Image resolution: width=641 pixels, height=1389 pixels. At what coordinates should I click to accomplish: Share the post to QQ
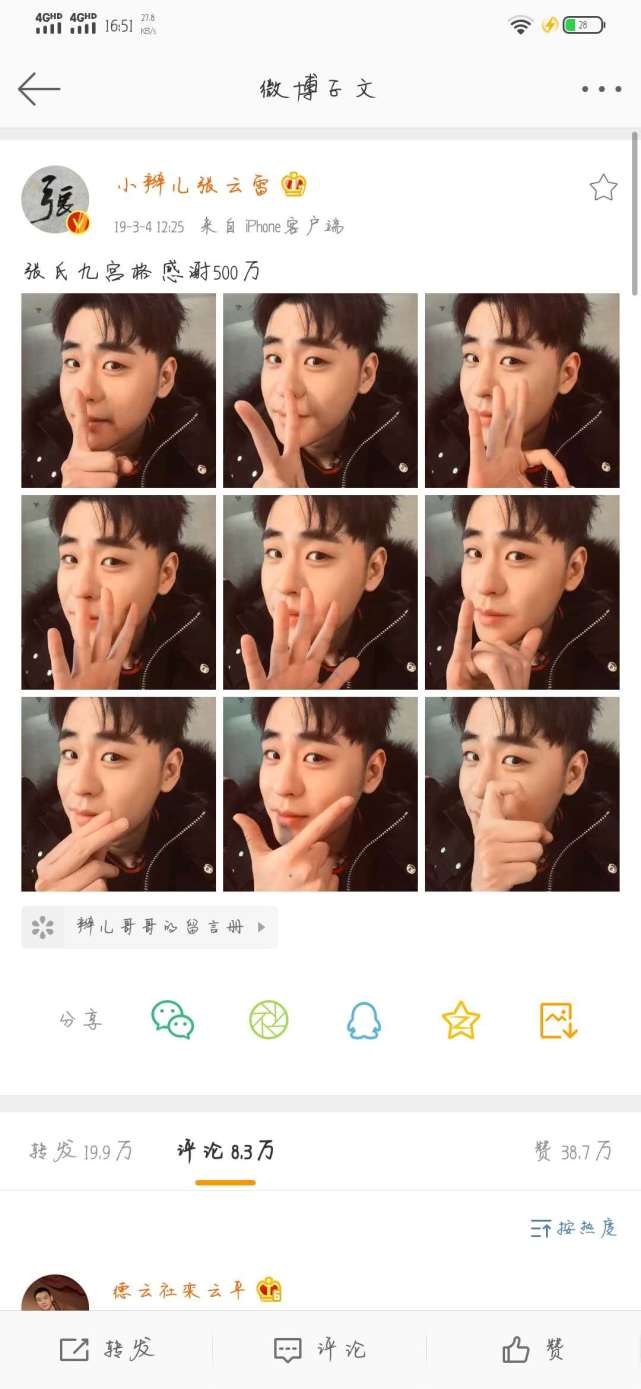coord(364,1020)
